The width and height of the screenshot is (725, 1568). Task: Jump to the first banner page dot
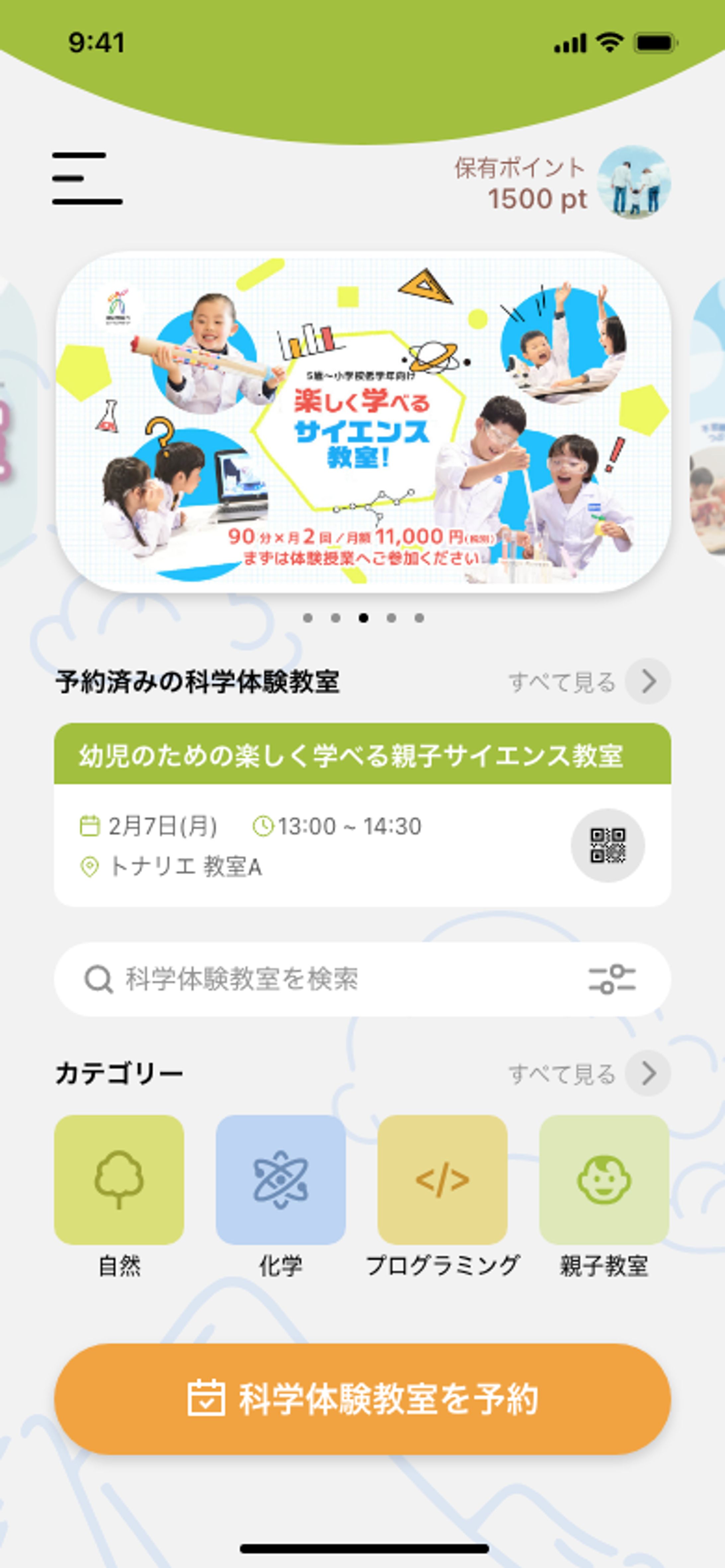pyautogui.click(x=308, y=618)
